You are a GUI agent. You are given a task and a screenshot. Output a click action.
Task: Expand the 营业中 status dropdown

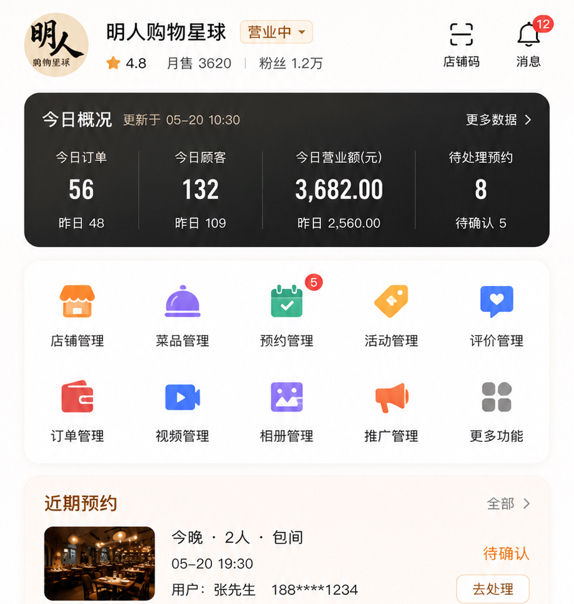click(276, 32)
